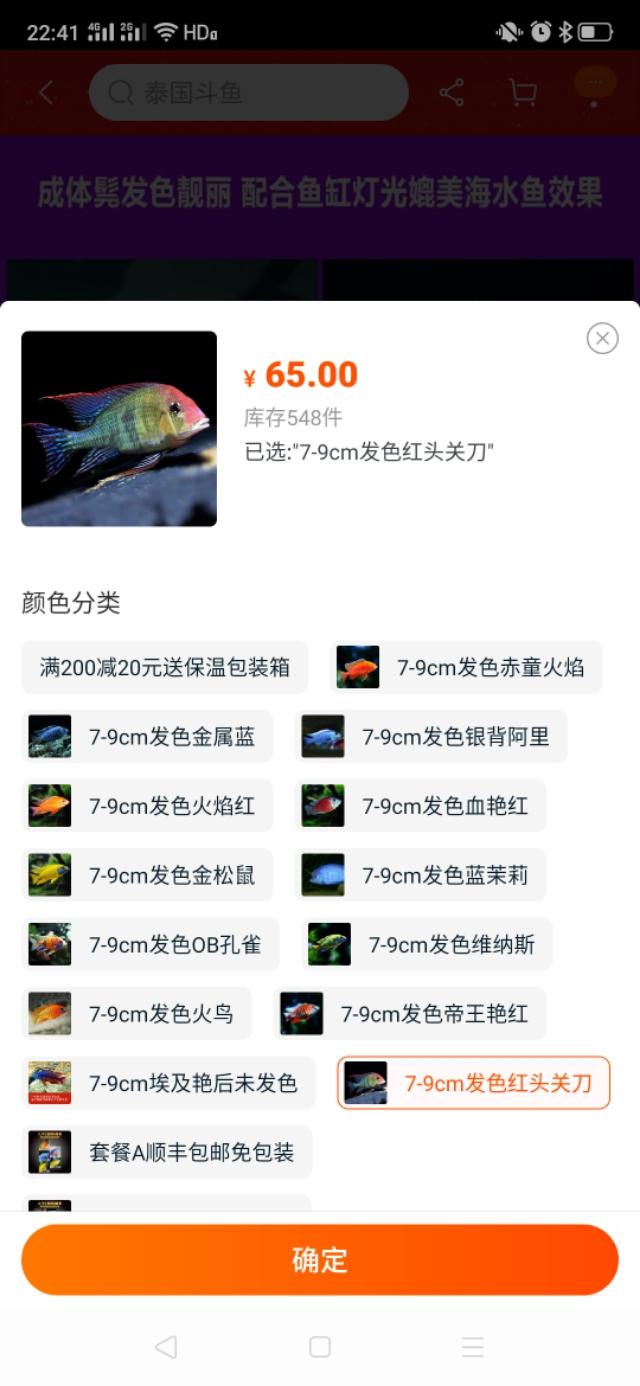Viewport: 640px width, 1386px height.
Task: Select 7-9cm发色银背阿里 variant
Action: [431, 737]
